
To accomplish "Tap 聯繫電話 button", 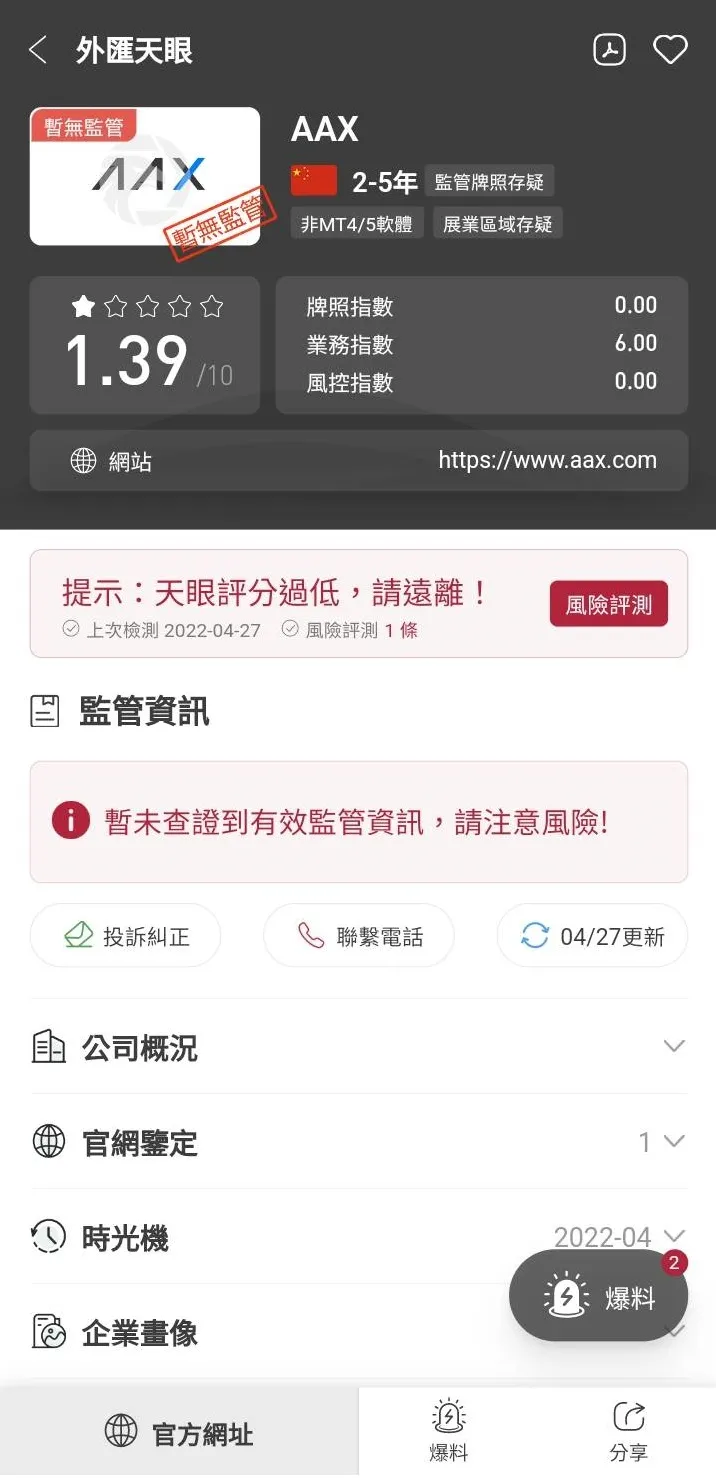I will [359, 936].
